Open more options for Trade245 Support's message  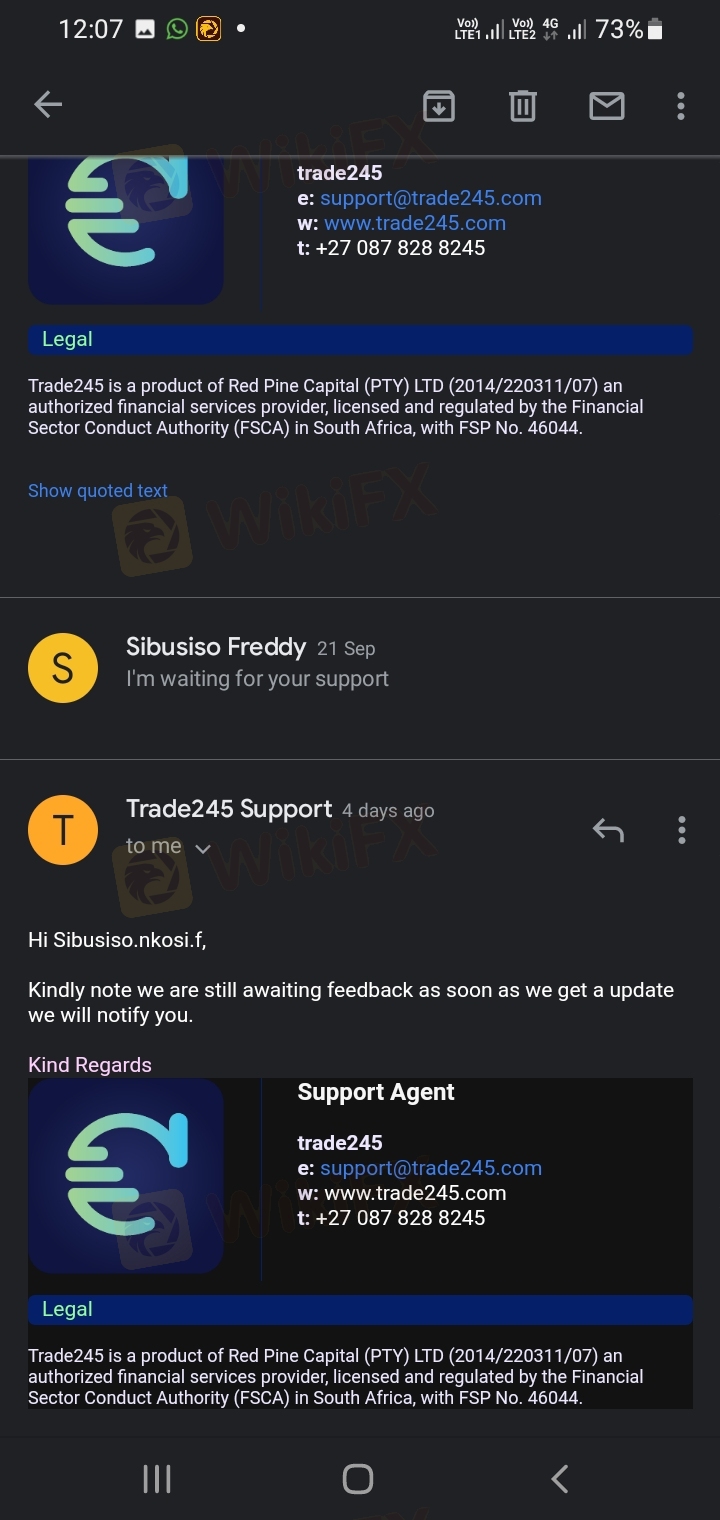pos(681,829)
